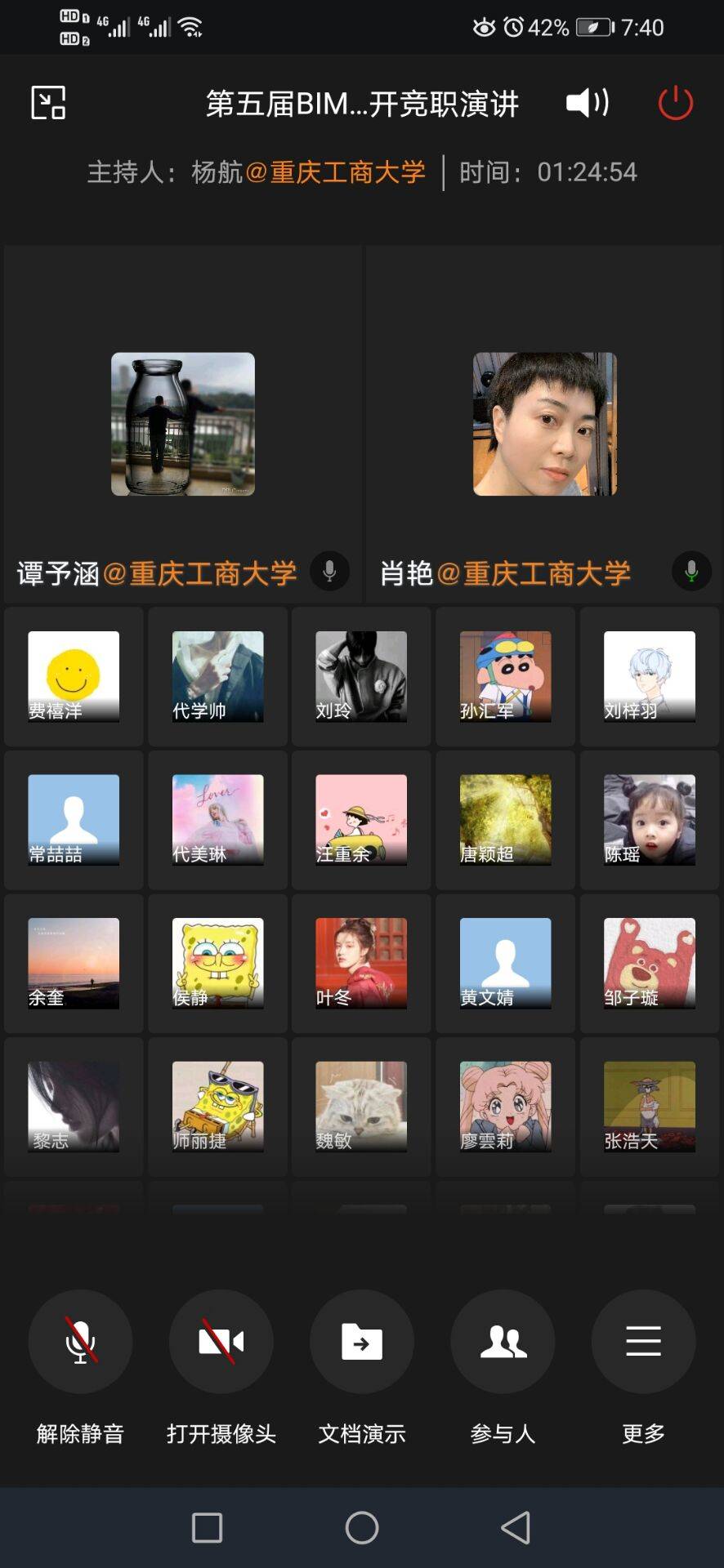Minimize the meeting window
The width and height of the screenshot is (724, 1568).
tap(48, 103)
